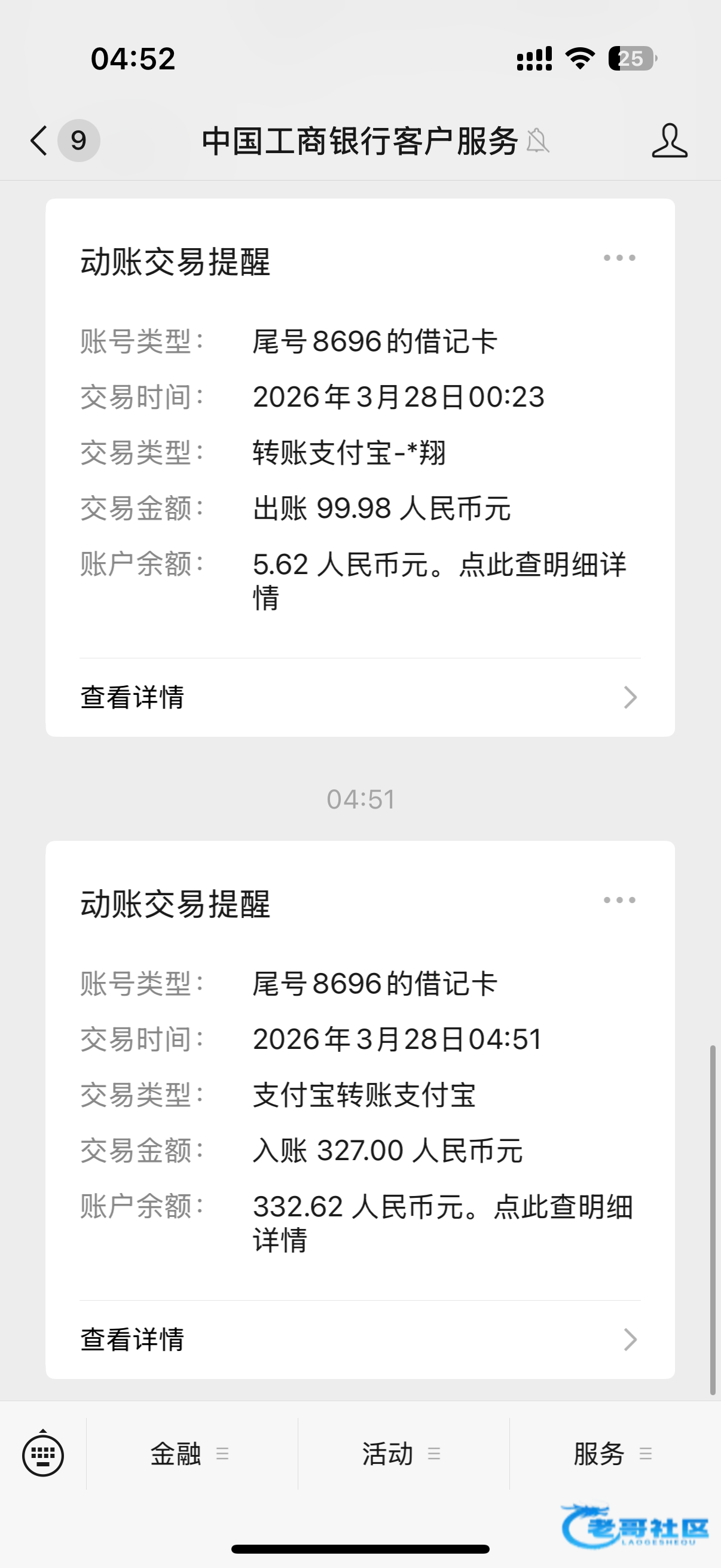Open 查看详情 for the 99.98 outgoing transaction
Image resolution: width=721 pixels, height=1568 pixels.
(x=359, y=697)
